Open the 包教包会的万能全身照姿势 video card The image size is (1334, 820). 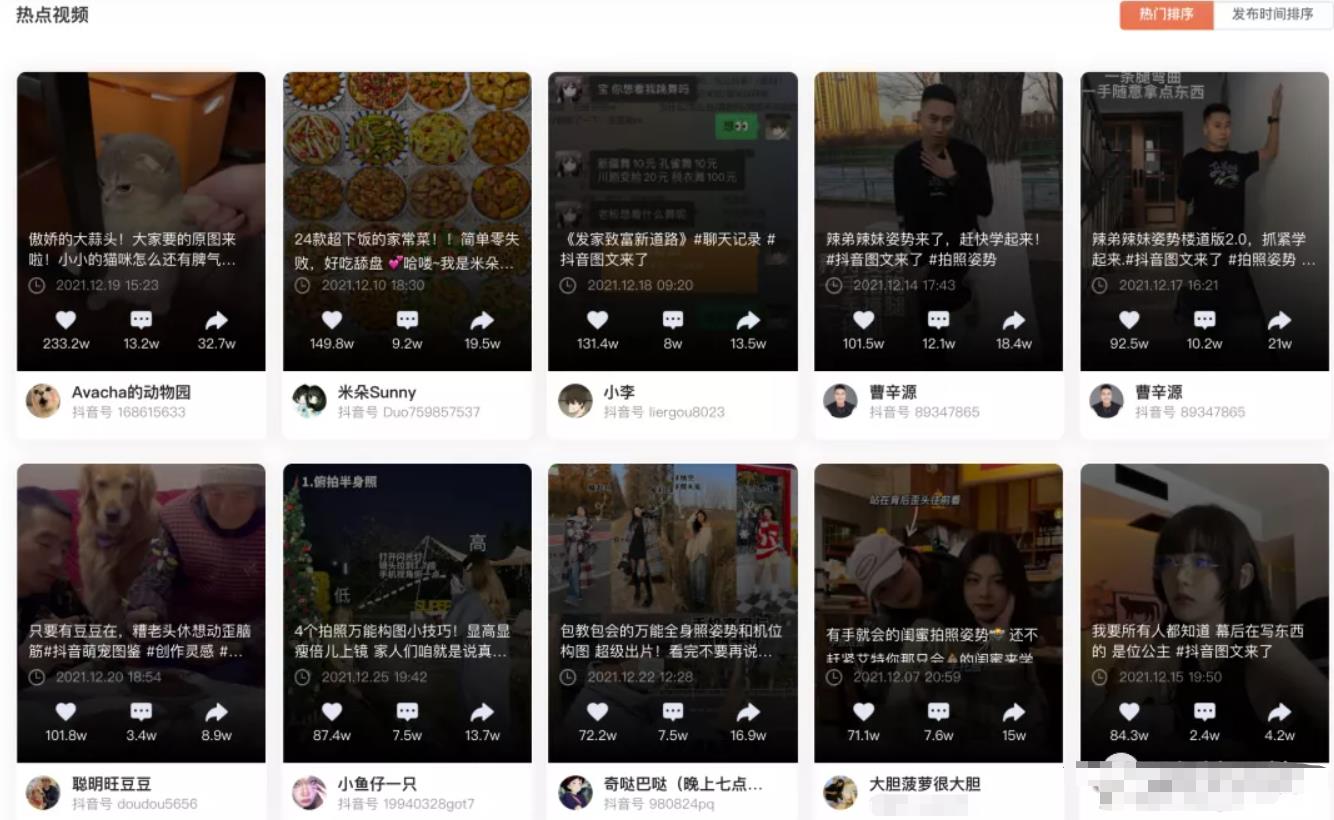click(672, 570)
